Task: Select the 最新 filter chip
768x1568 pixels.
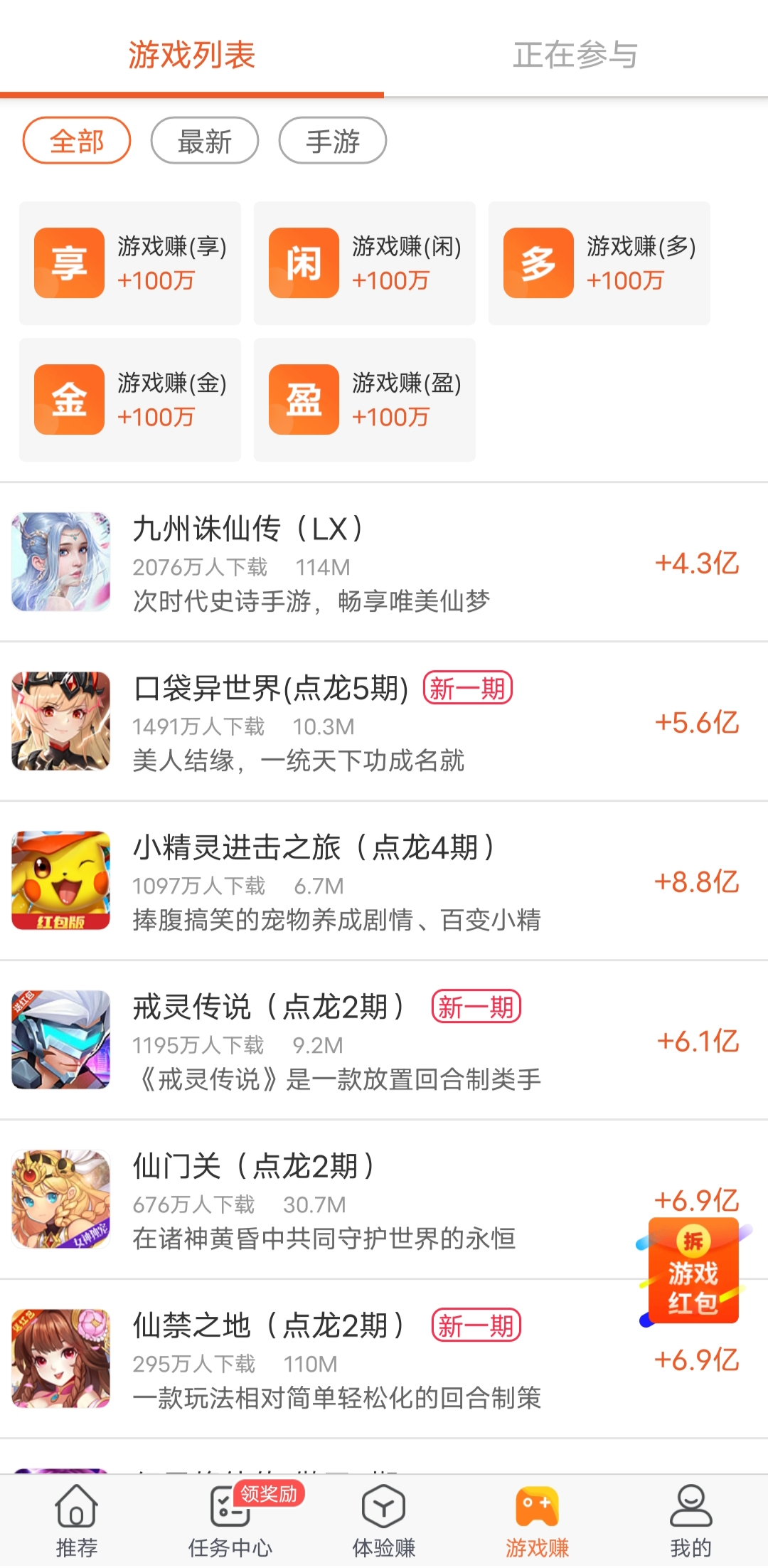Action: 205,141
